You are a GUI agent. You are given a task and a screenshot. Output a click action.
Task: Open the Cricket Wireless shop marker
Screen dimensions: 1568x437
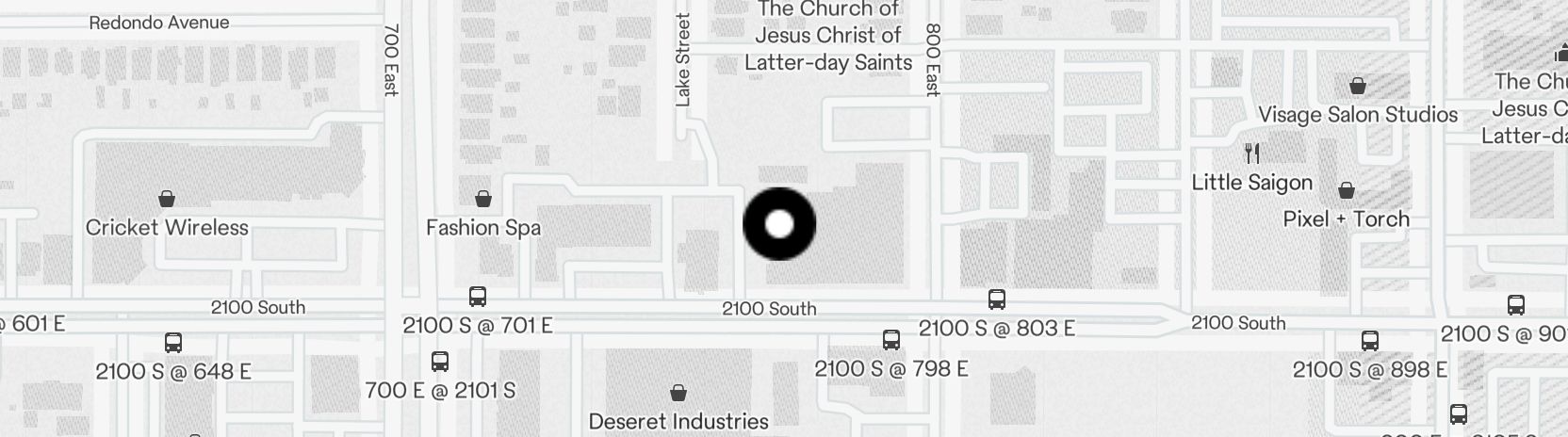167,199
